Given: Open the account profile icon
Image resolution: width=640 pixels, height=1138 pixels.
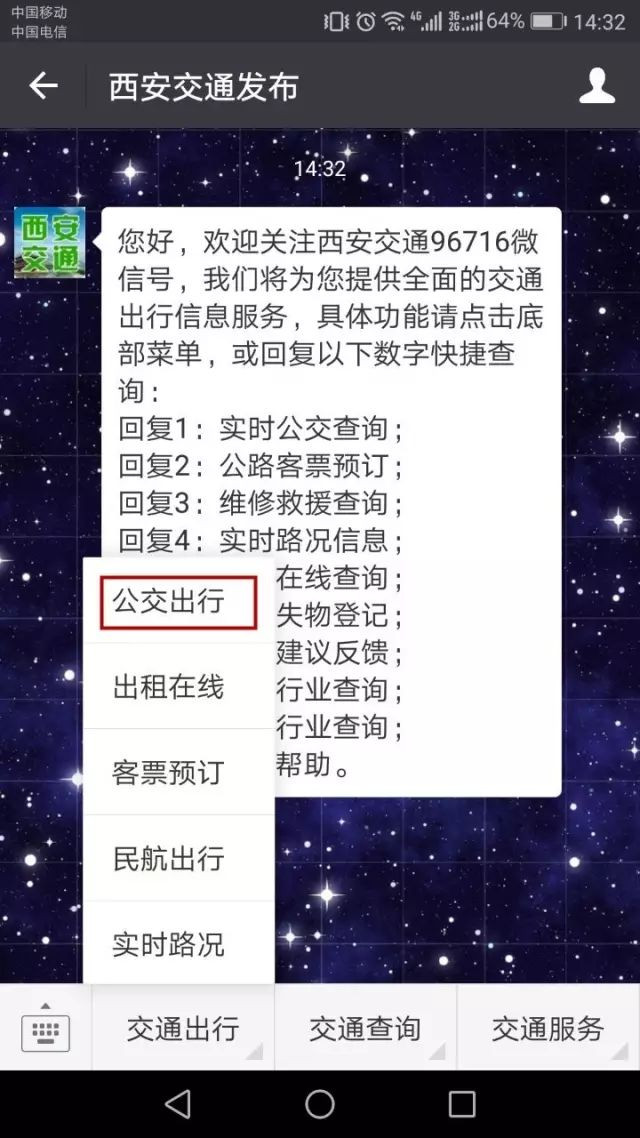Looking at the screenshot, I should (x=597, y=87).
